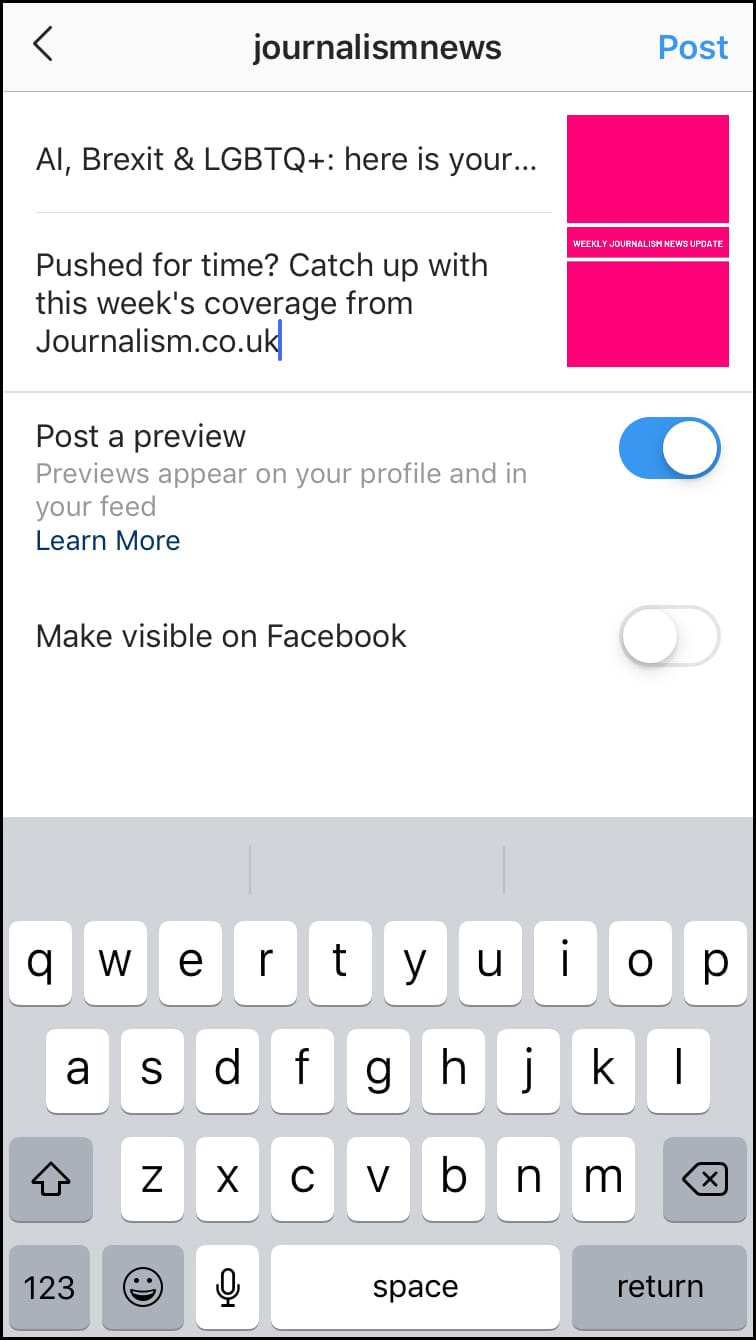
Task: Start dictation with the microphone key
Action: [229, 1286]
